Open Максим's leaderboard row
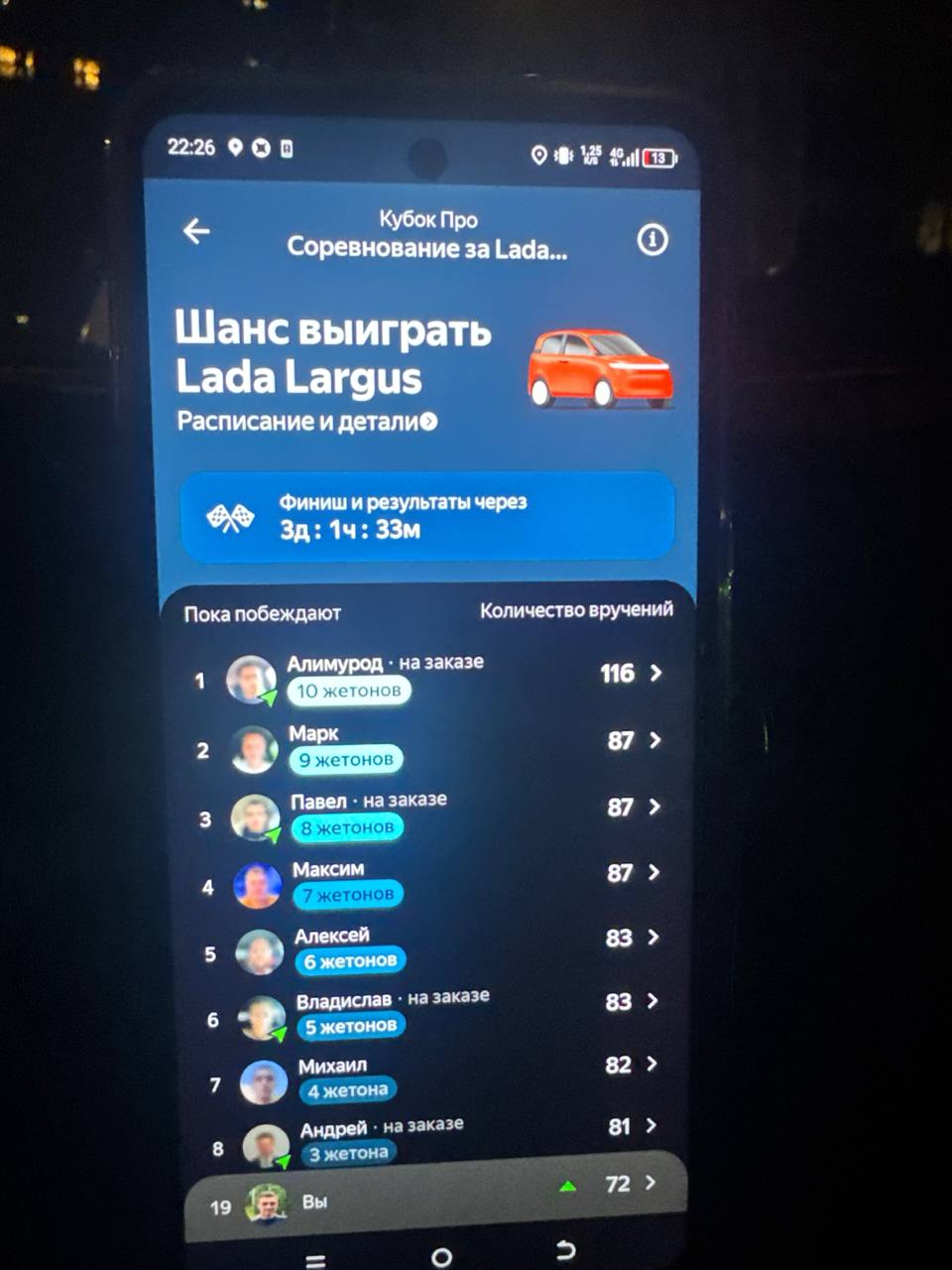 pos(426,881)
